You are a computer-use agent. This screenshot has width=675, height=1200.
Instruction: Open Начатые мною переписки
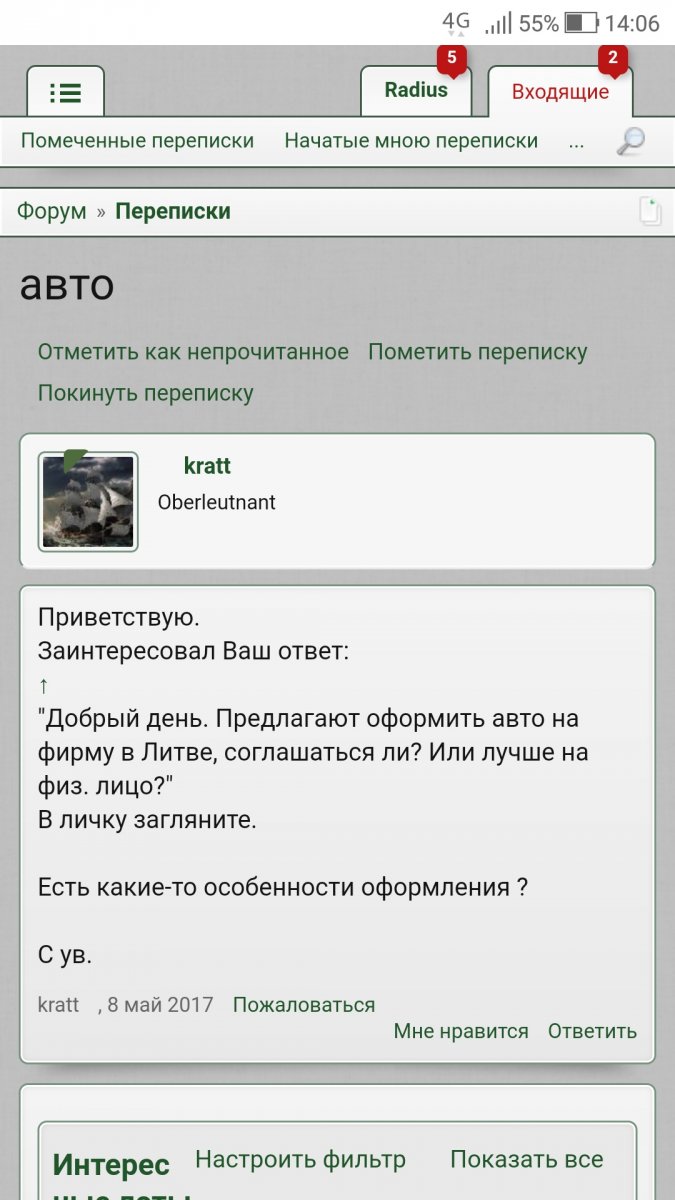tap(411, 141)
